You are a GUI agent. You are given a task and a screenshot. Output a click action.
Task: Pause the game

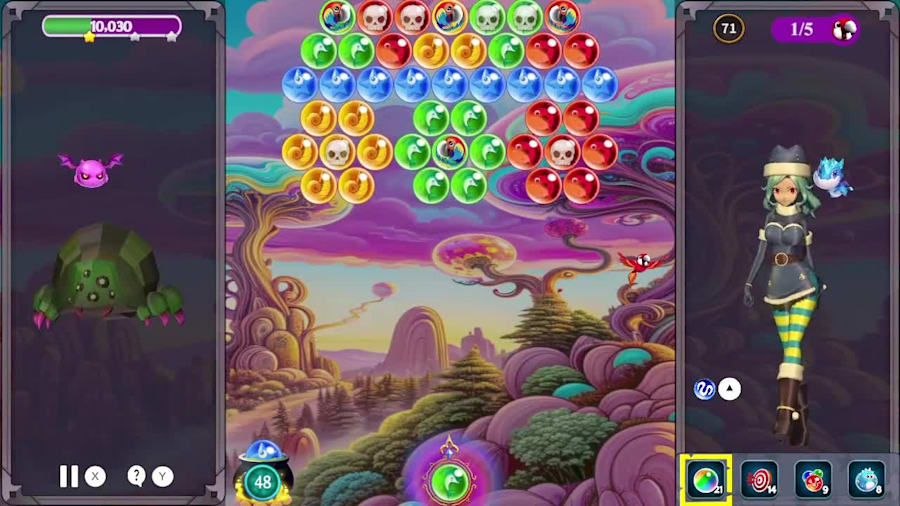coord(69,476)
